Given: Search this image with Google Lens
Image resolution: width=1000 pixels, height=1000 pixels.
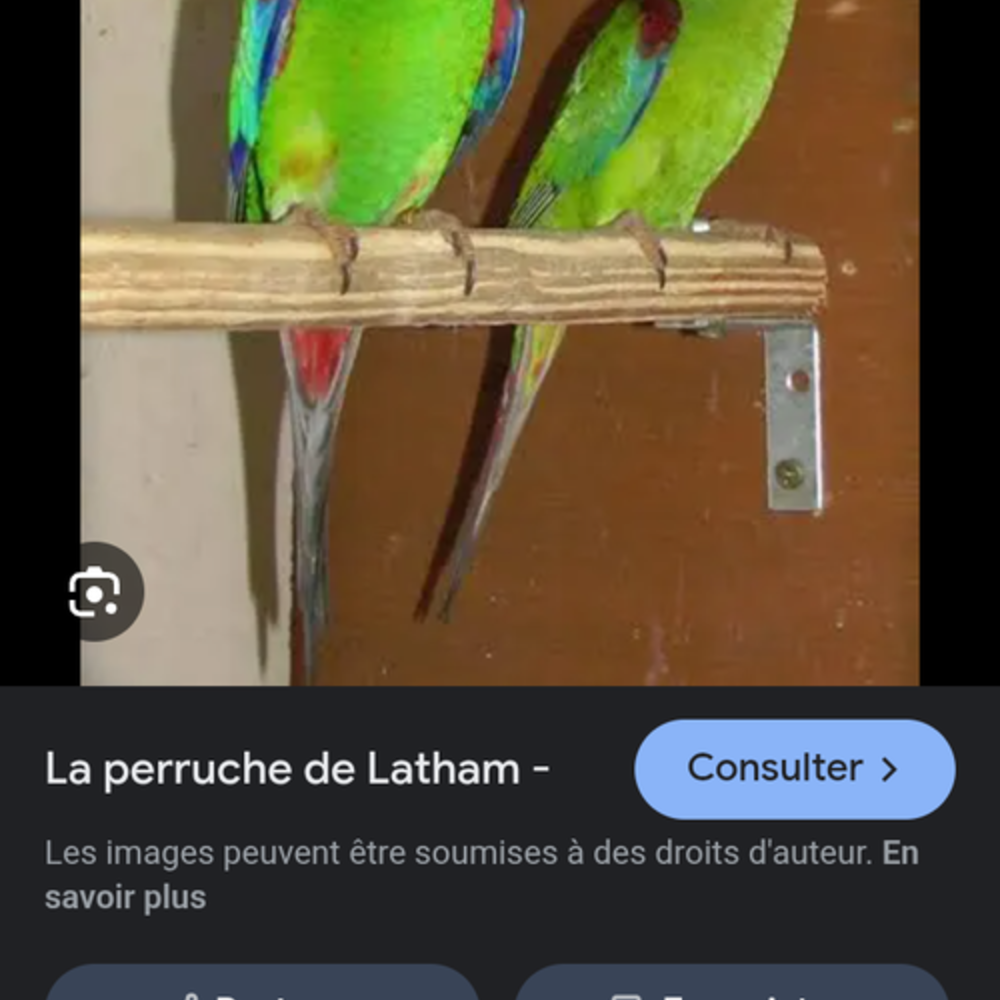Looking at the screenshot, I should pyautogui.click(x=95, y=592).
